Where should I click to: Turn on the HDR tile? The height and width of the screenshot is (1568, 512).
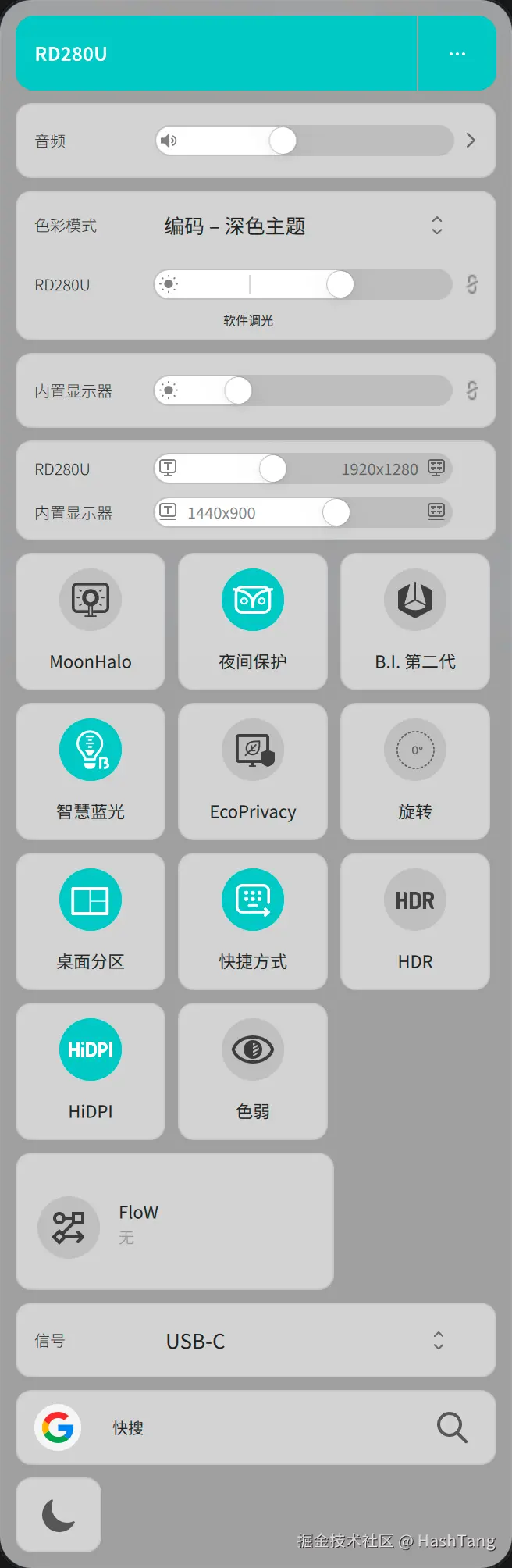(415, 921)
